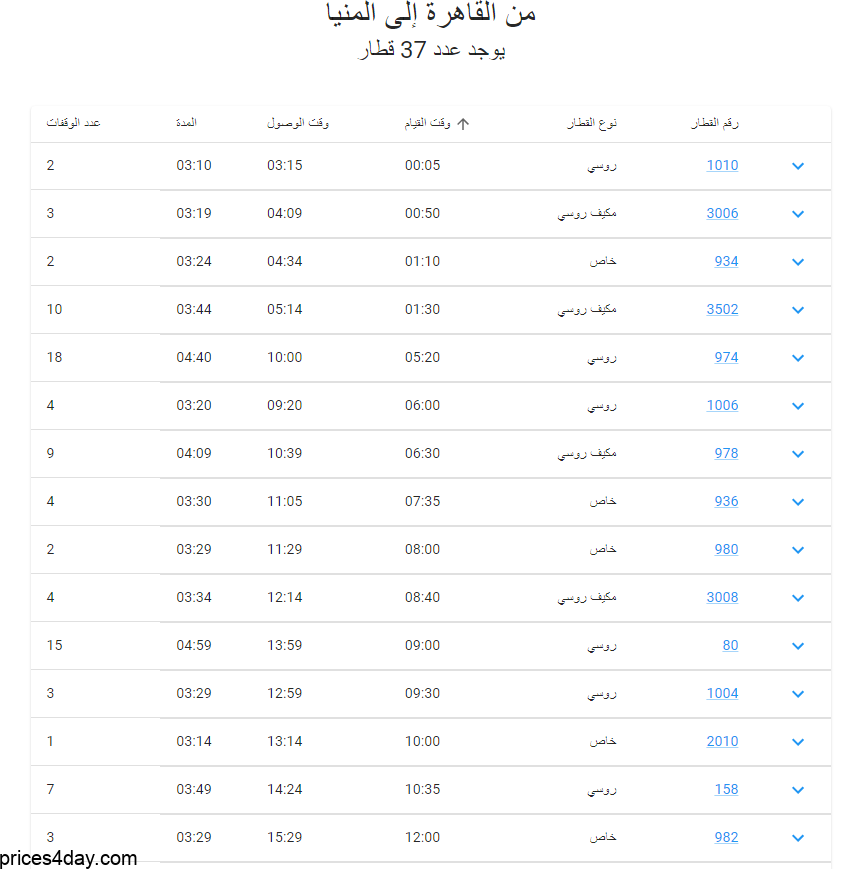Expand the row of train 1004
The width and height of the screenshot is (864, 869).
[x=798, y=694]
